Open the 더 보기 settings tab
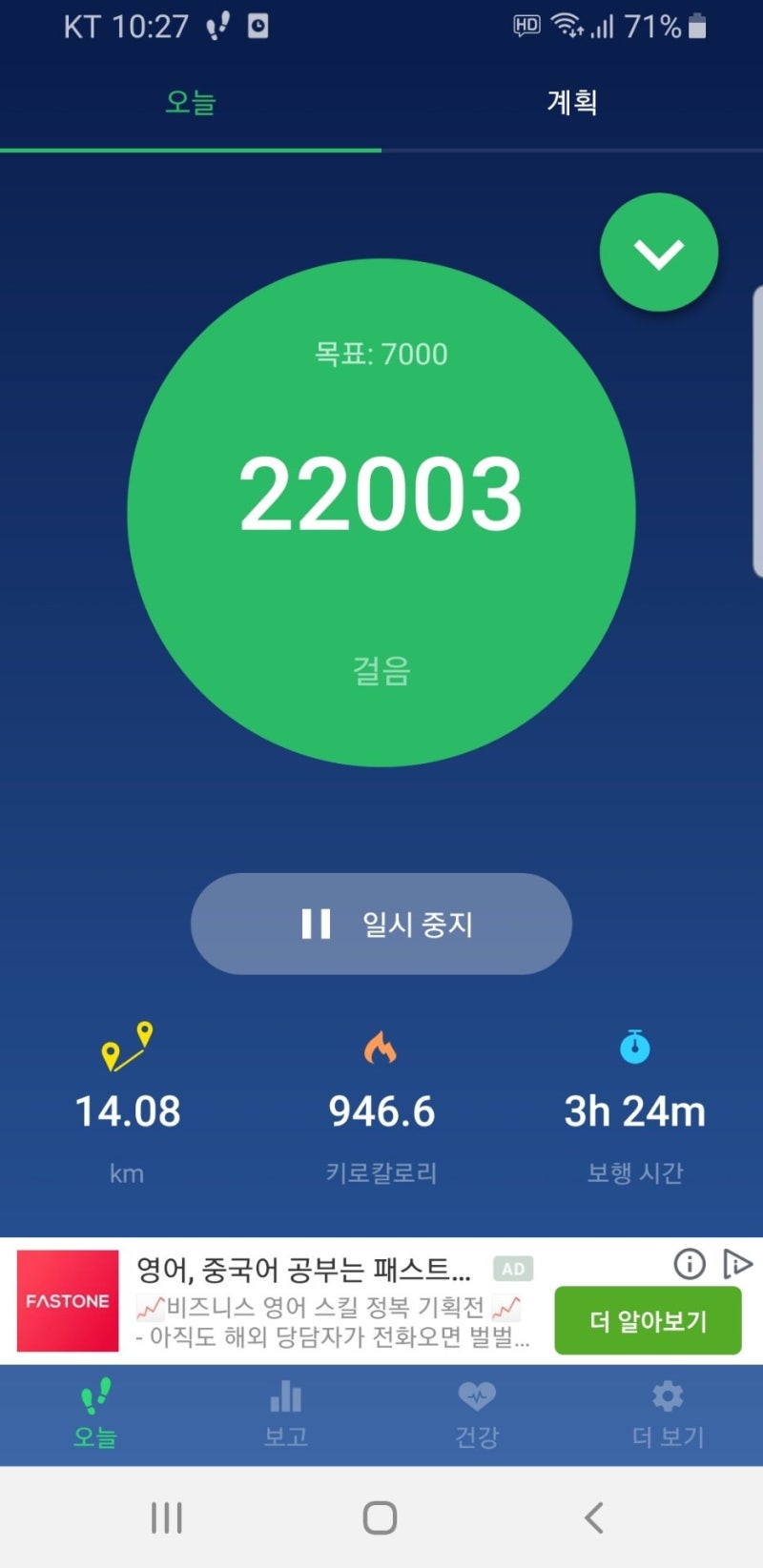The width and height of the screenshot is (763, 1568). (x=668, y=1415)
